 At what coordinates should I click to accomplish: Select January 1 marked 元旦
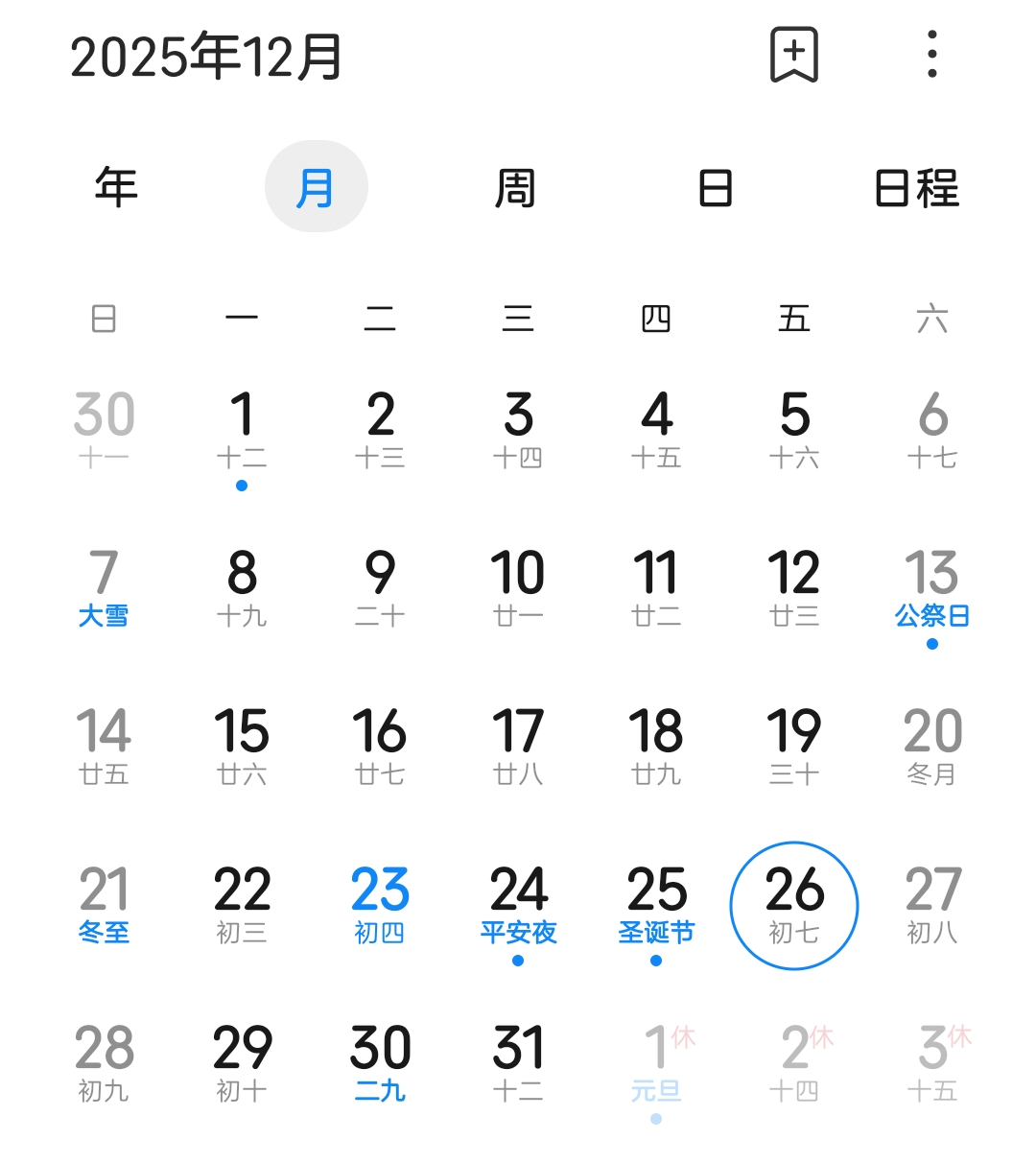[x=656, y=1062]
